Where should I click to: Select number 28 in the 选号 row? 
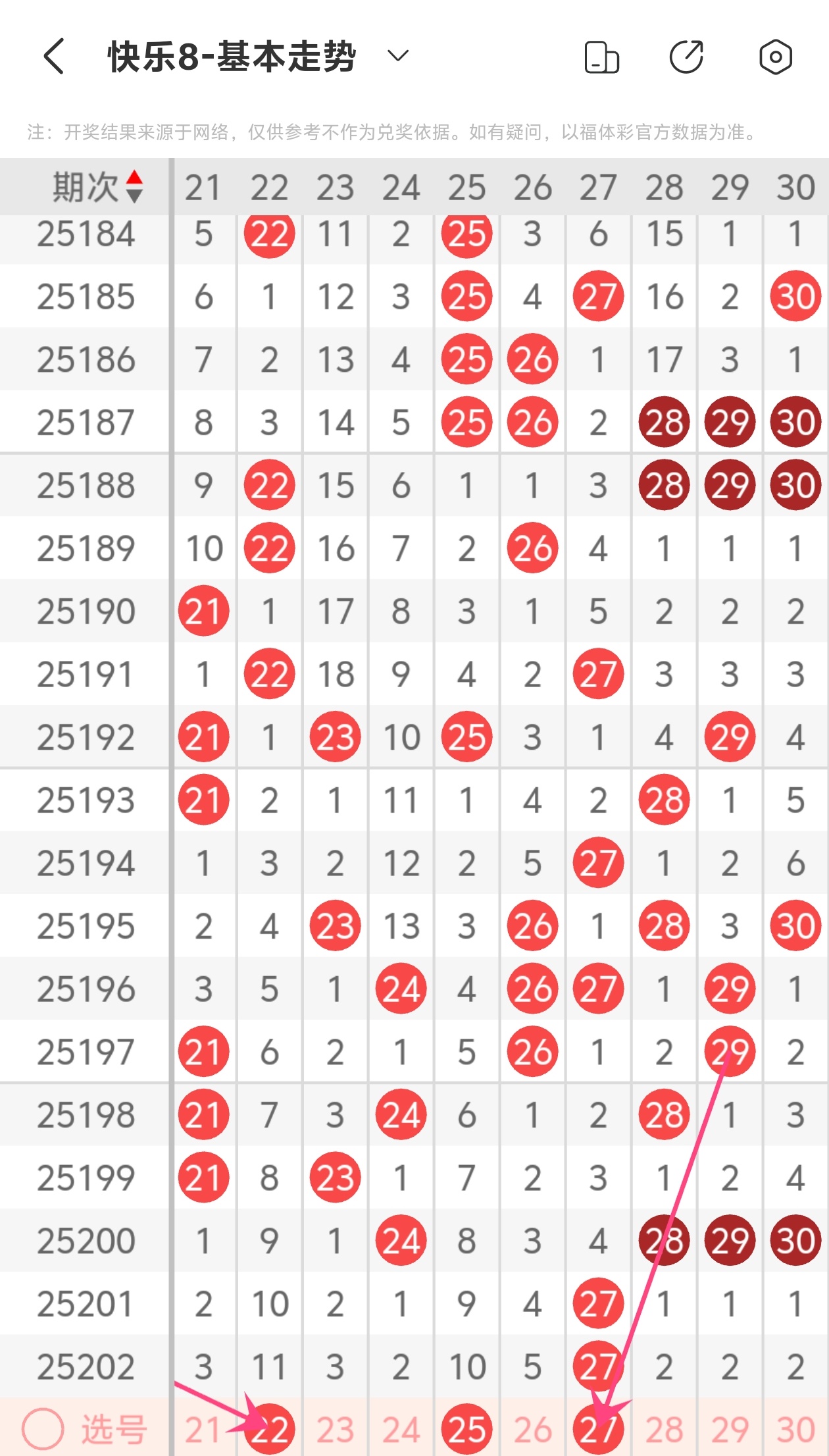[x=664, y=1430]
